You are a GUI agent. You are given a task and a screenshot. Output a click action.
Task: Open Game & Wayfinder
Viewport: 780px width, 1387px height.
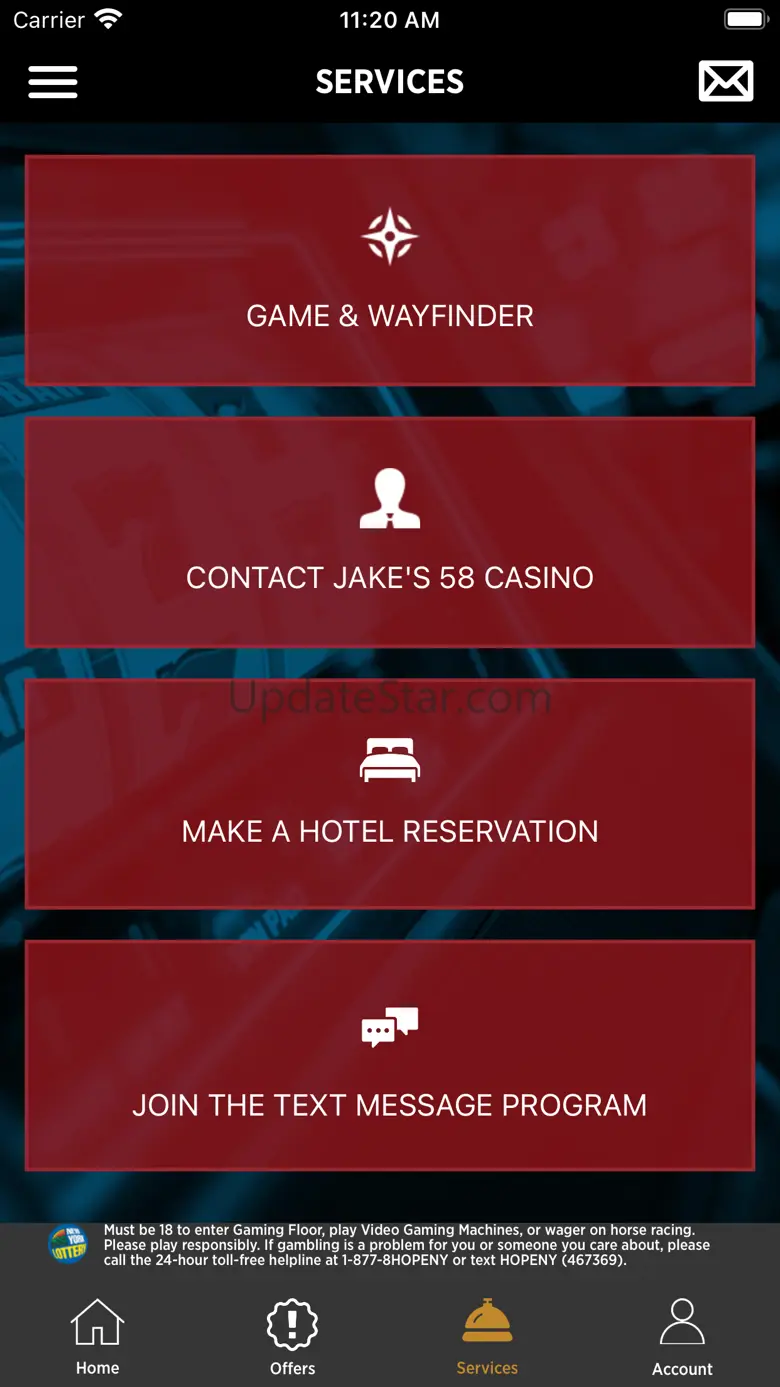(x=390, y=270)
